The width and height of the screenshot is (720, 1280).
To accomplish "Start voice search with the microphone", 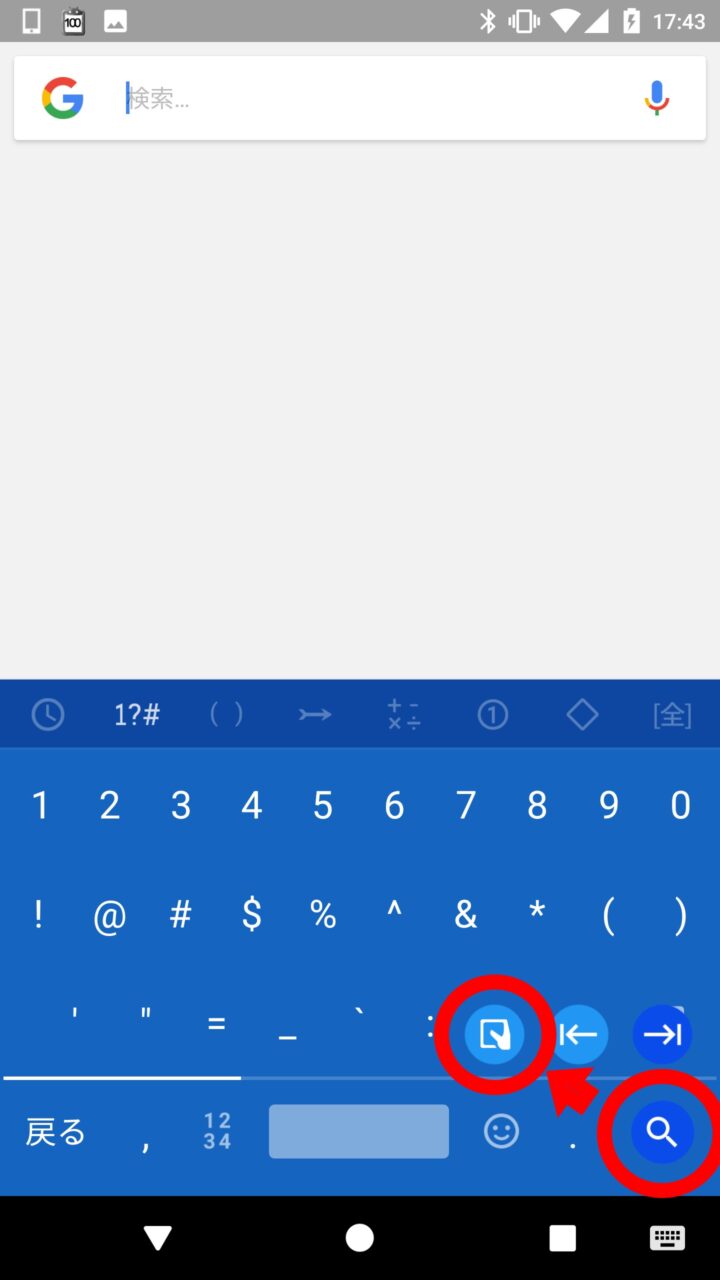I will click(x=656, y=98).
